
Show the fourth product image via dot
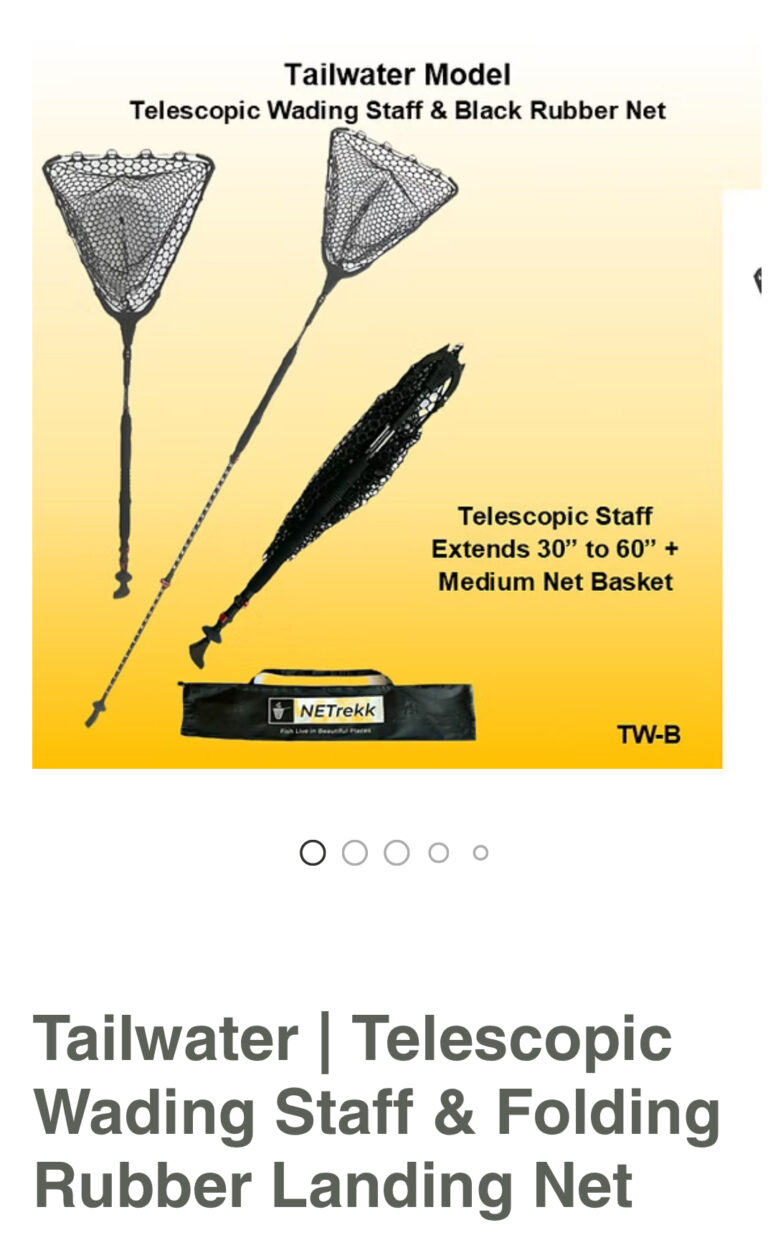(x=439, y=853)
